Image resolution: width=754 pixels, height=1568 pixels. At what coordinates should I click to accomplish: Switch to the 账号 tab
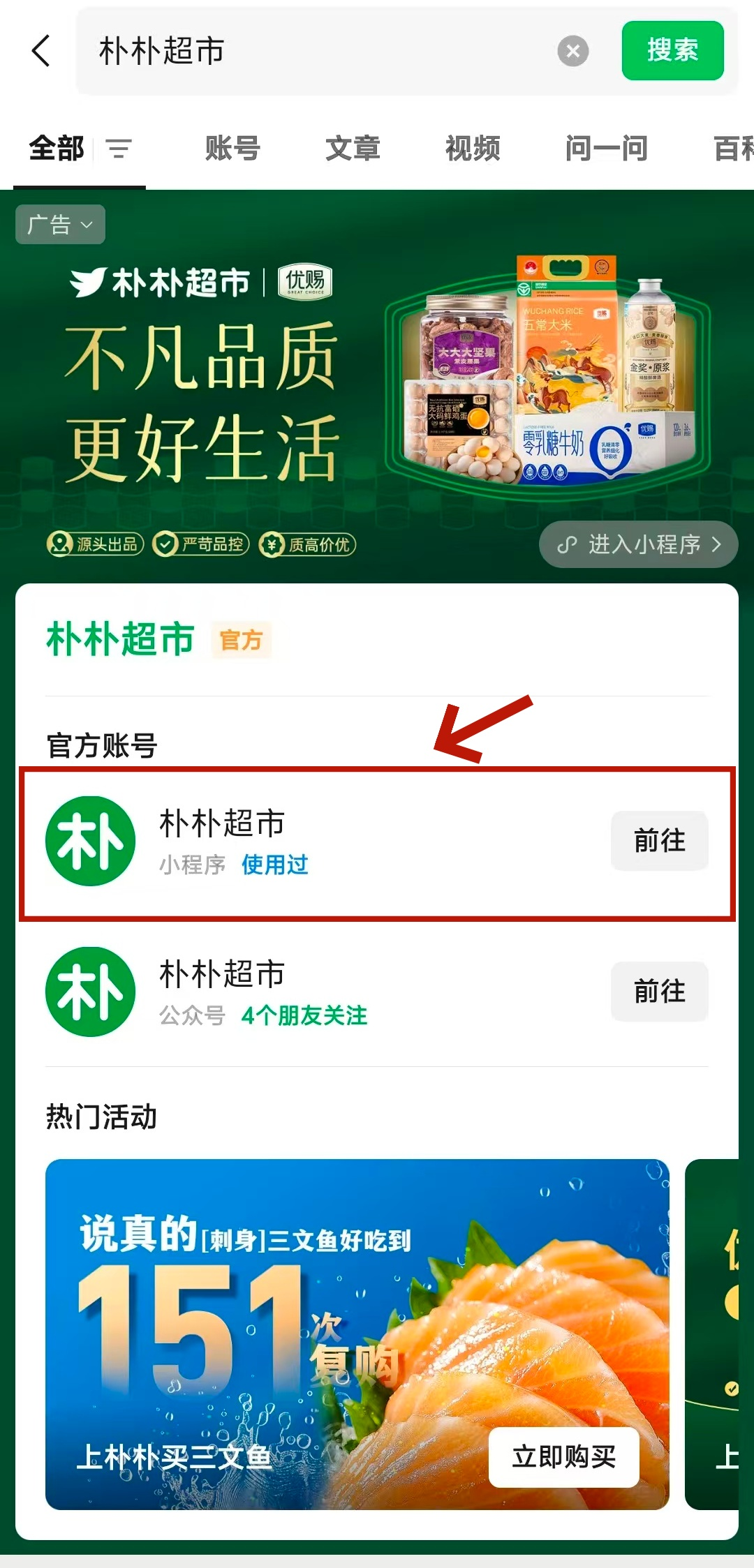click(232, 149)
